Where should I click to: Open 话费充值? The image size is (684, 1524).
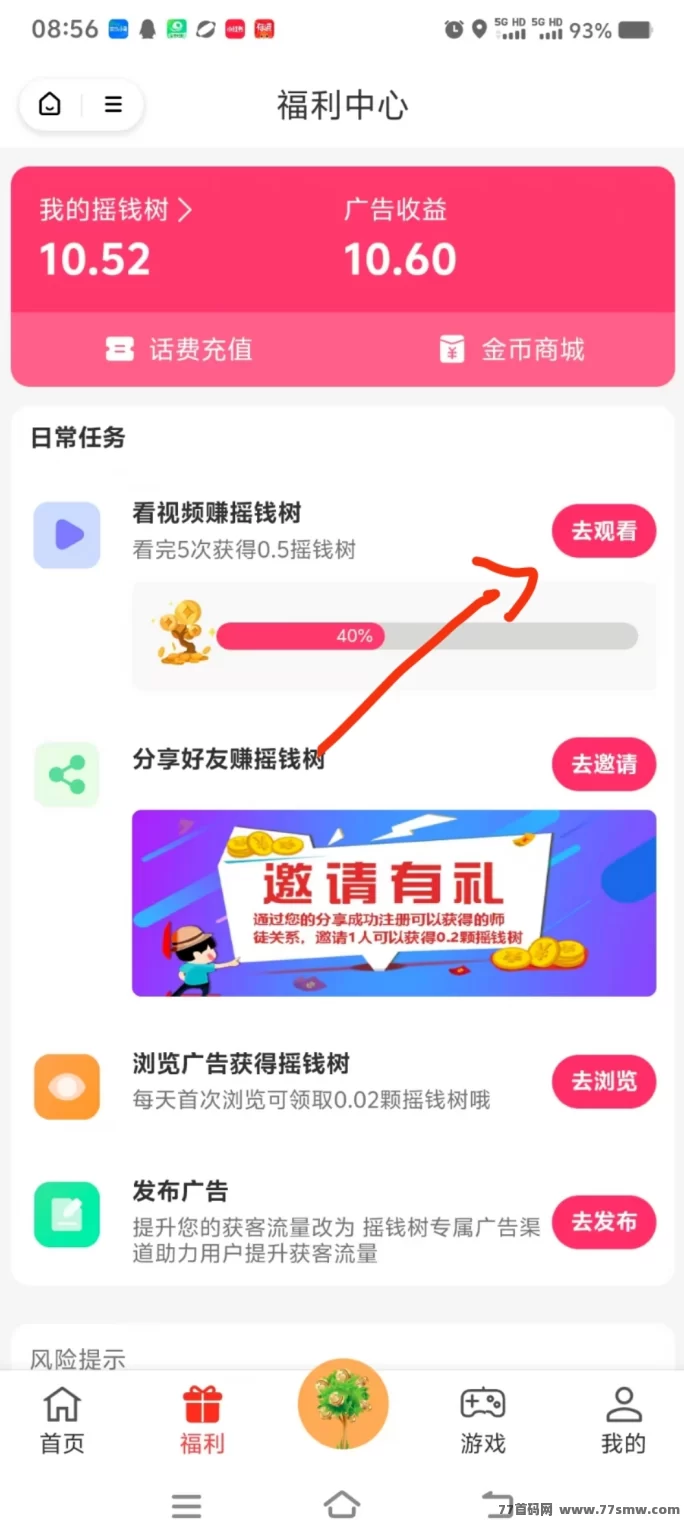pyautogui.click(x=179, y=350)
